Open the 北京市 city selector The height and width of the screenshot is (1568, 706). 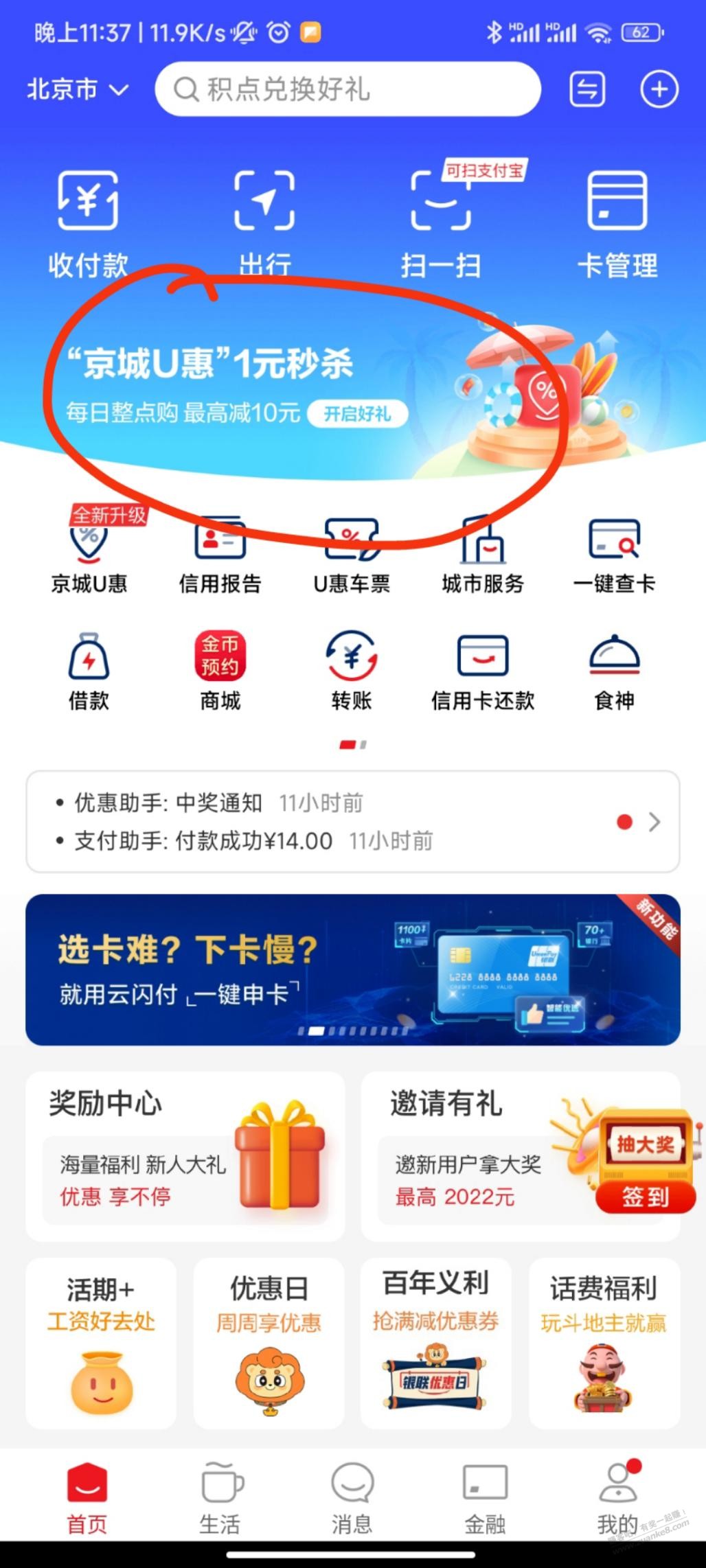coord(78,89)
